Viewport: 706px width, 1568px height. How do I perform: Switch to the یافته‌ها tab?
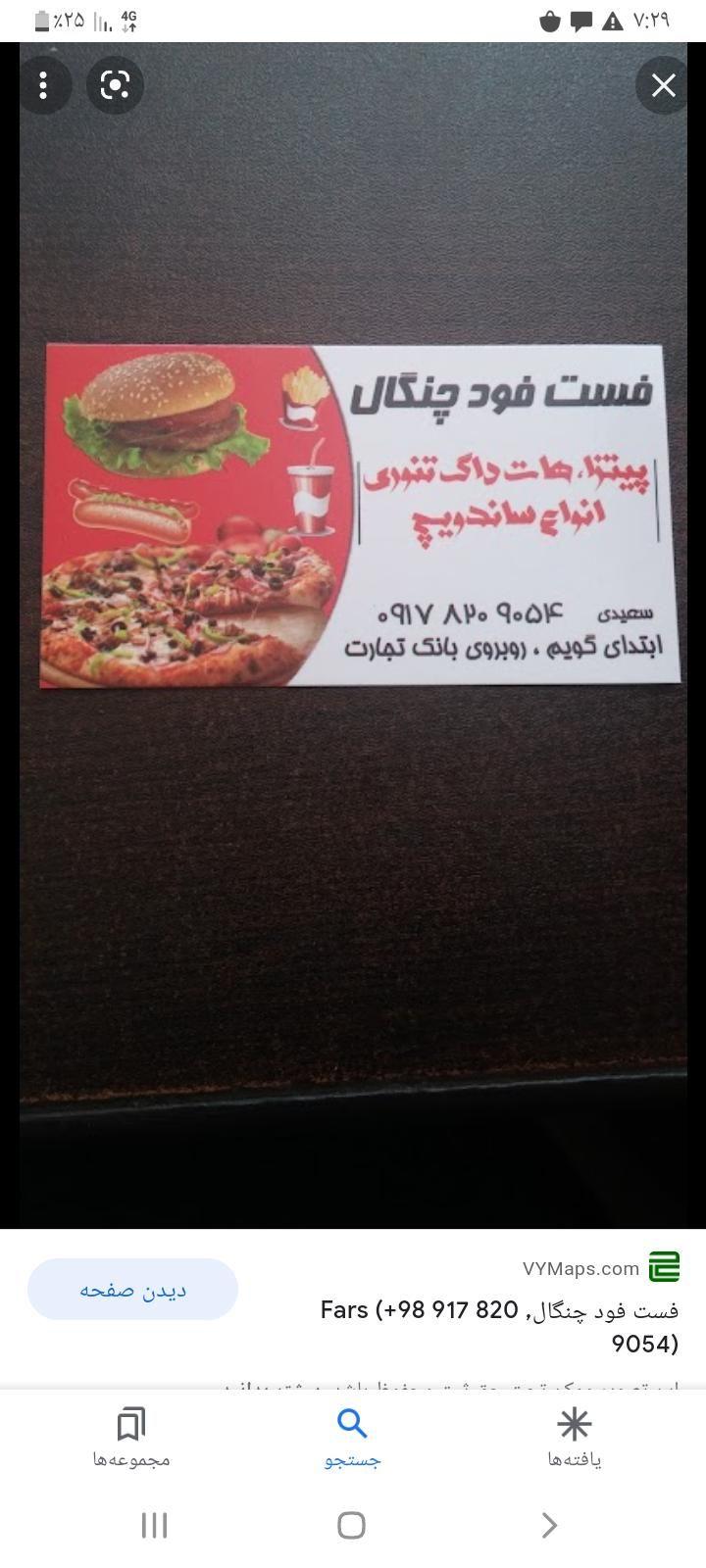pos(574,1437)
